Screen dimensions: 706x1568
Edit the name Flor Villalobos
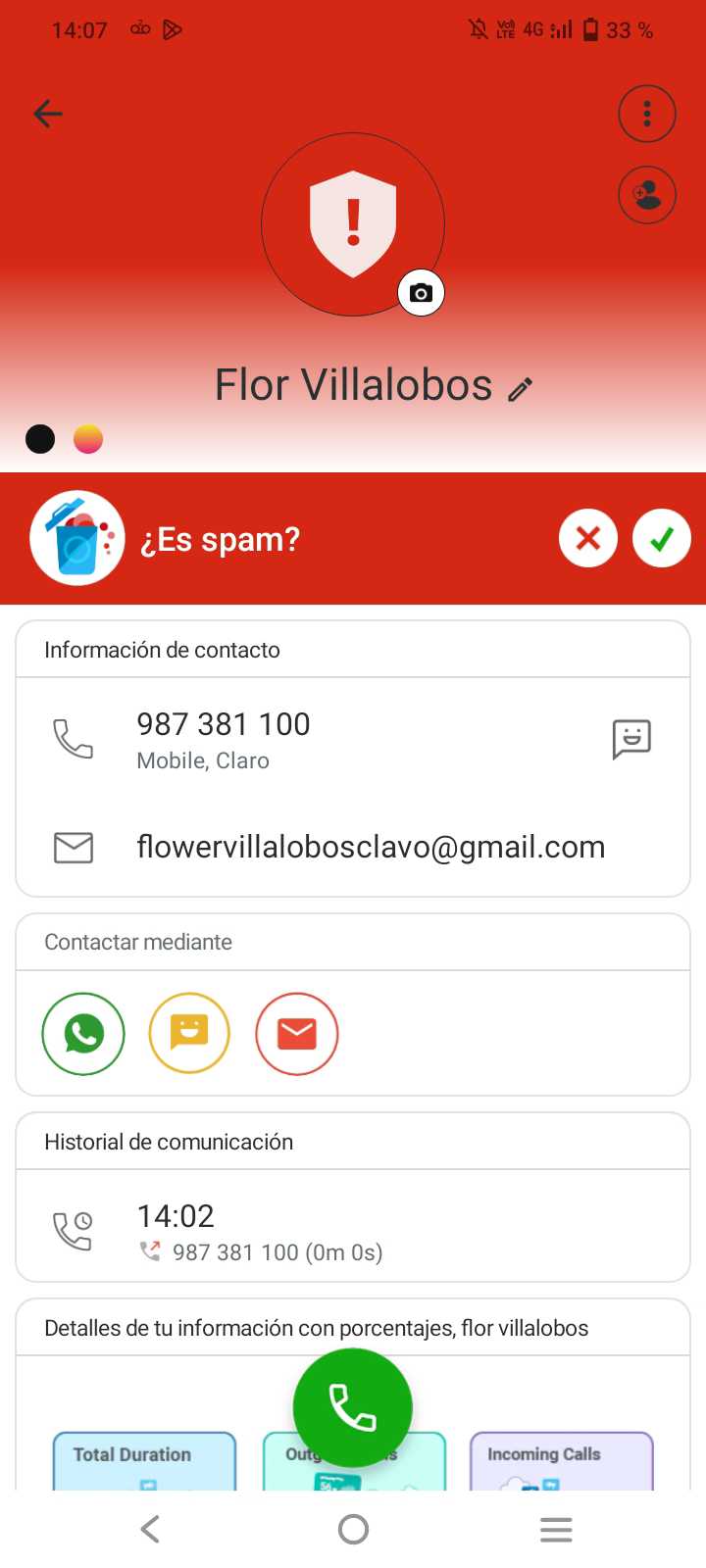pos(521,389)
